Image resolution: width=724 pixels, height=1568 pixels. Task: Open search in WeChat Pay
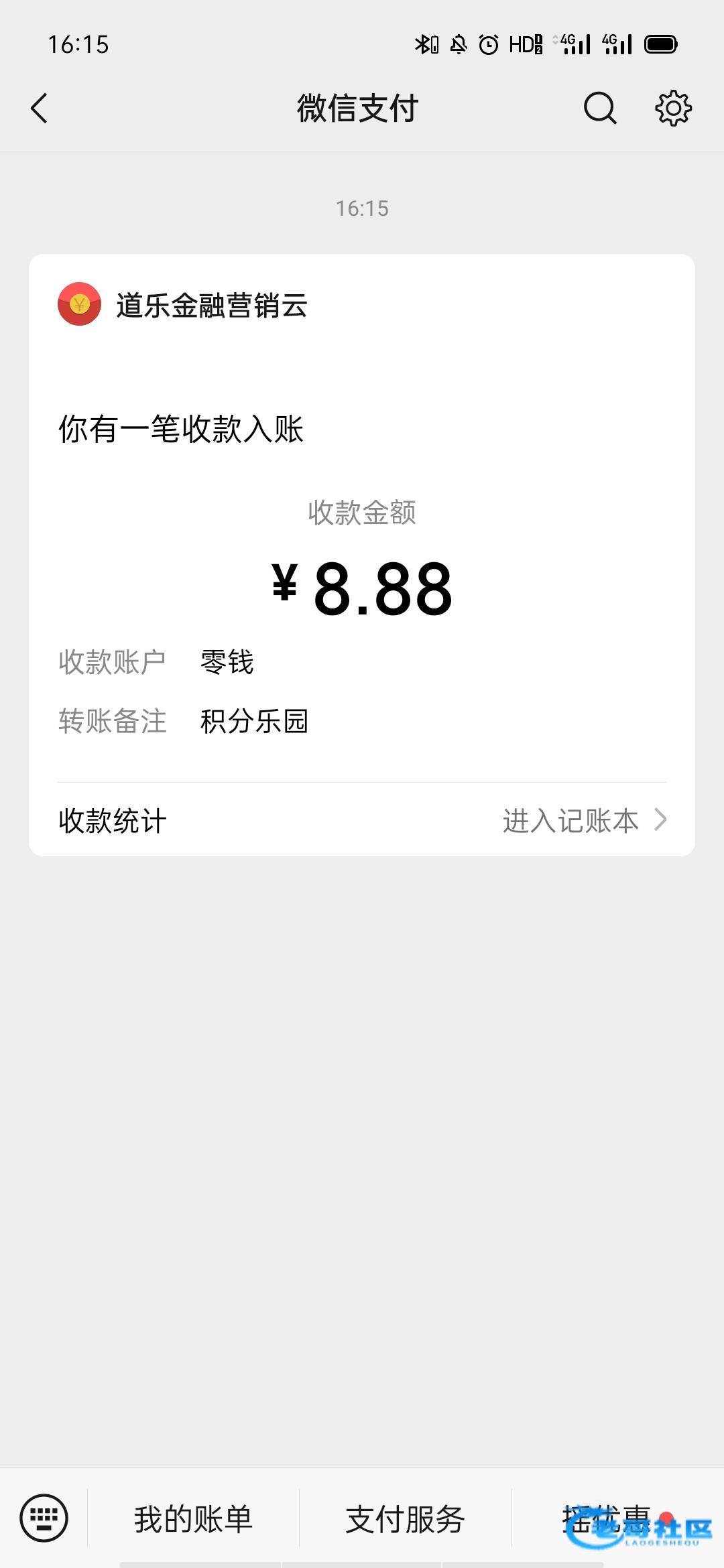(x=599, y=108)
